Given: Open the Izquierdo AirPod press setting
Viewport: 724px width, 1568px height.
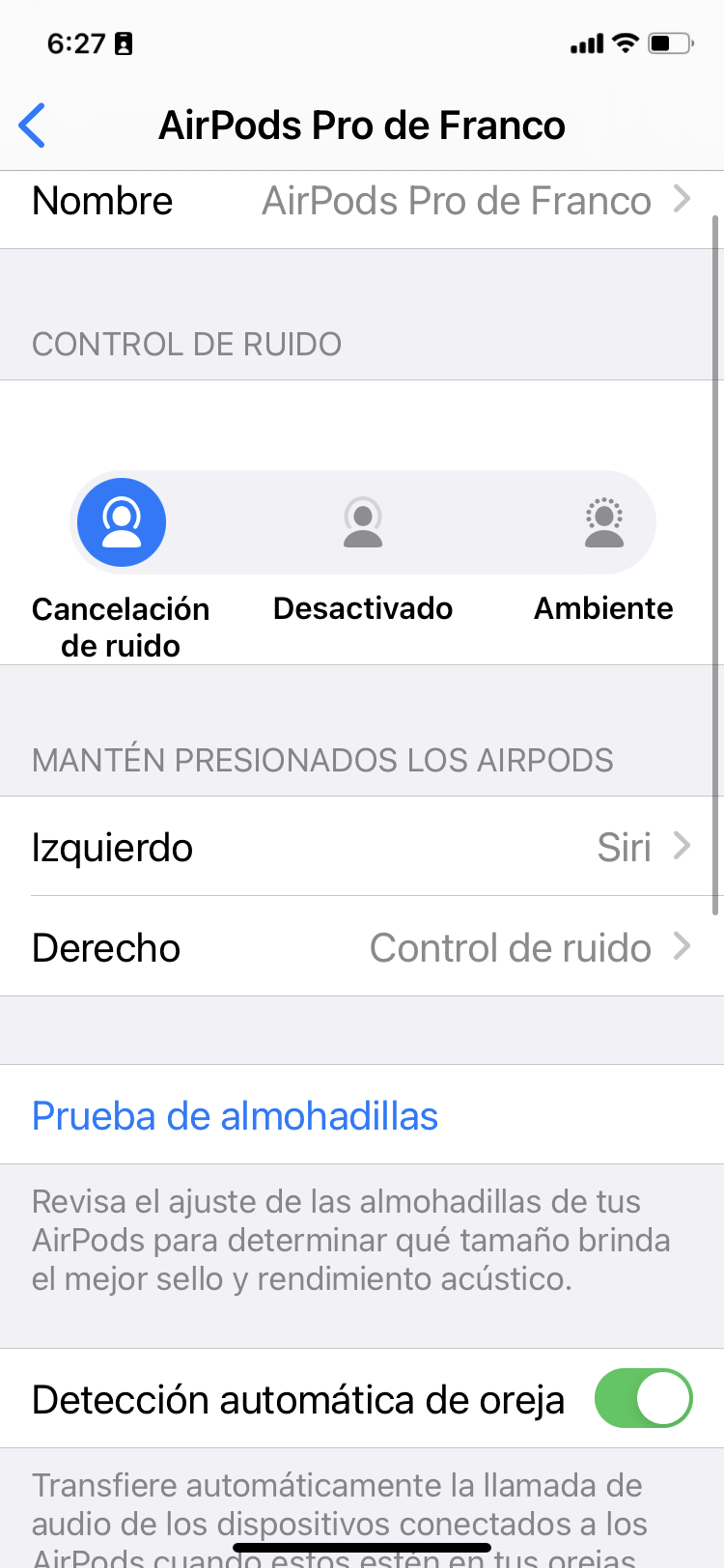Looking at the screenshot, I should coord(362,848).
